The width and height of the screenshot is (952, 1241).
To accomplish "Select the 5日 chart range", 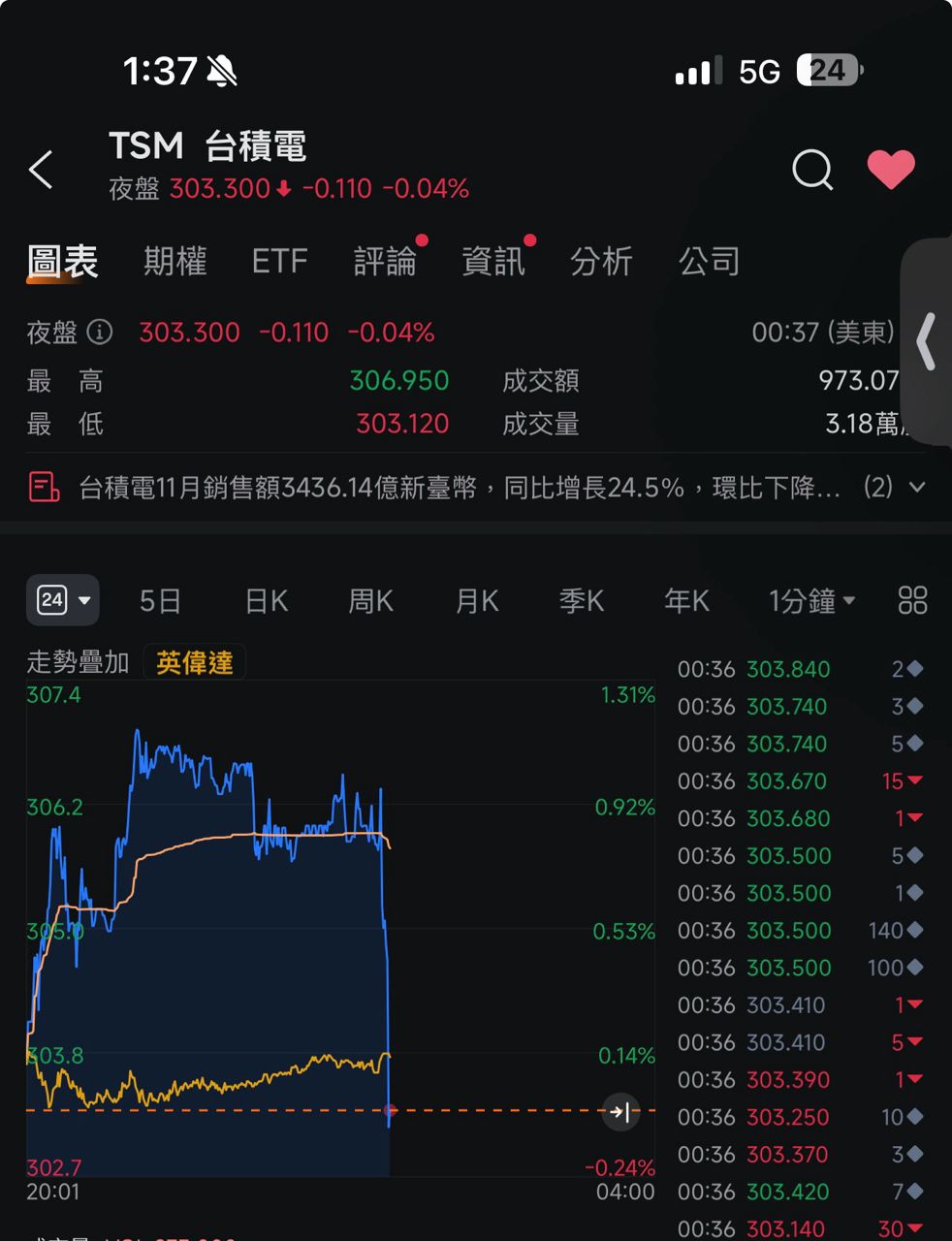I will (160, 601).
